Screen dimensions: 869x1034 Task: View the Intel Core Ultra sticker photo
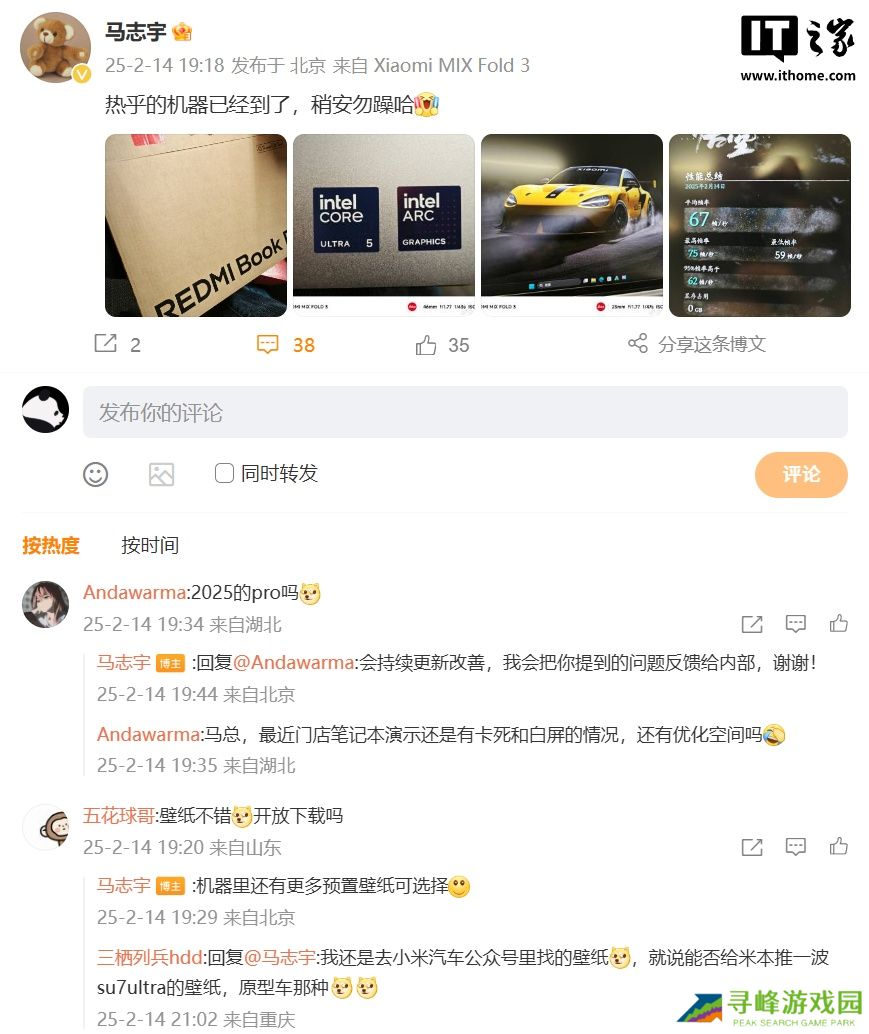pos(383,225)
